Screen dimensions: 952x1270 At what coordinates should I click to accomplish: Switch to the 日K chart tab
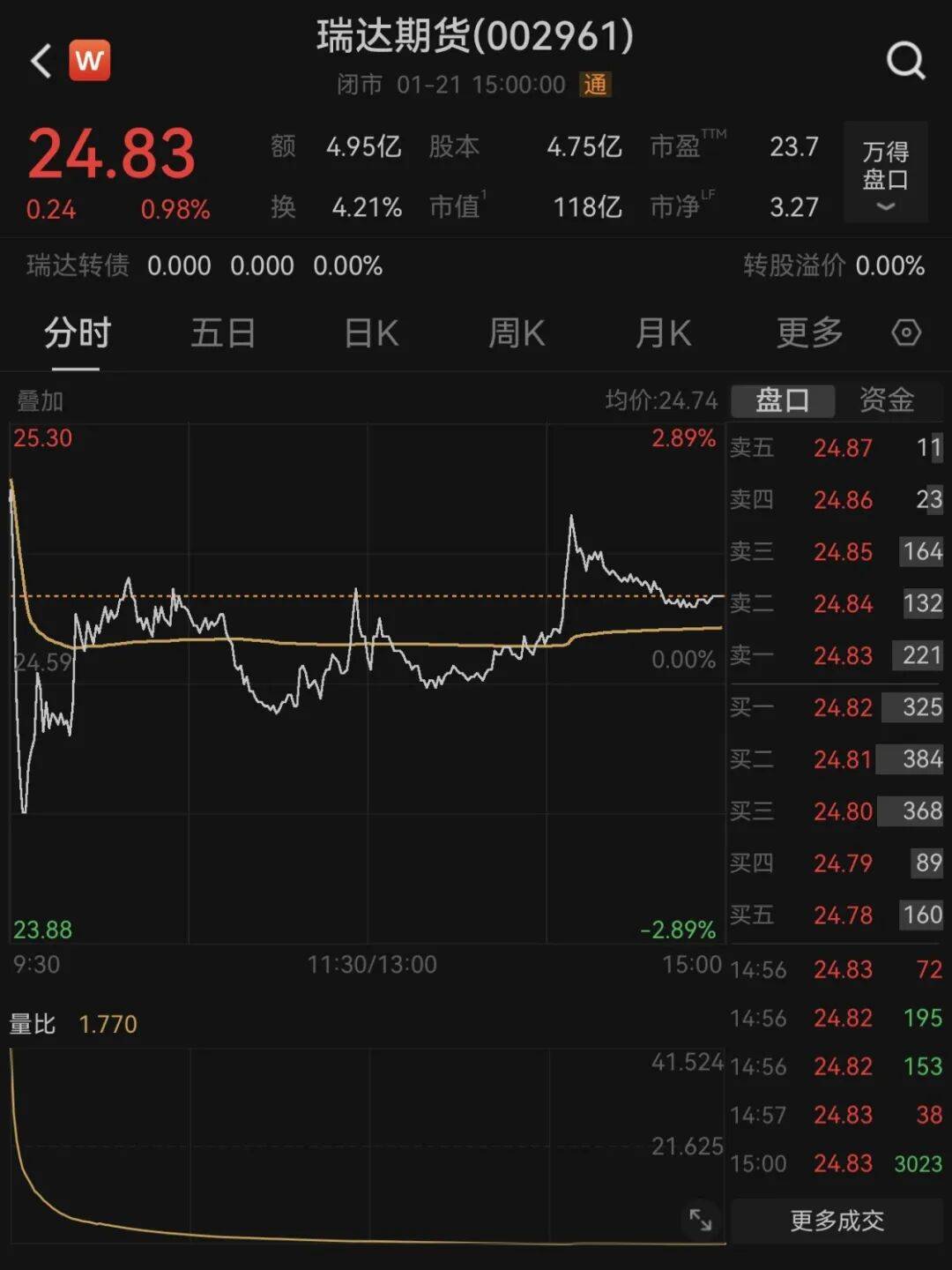(x=371, y=333)
